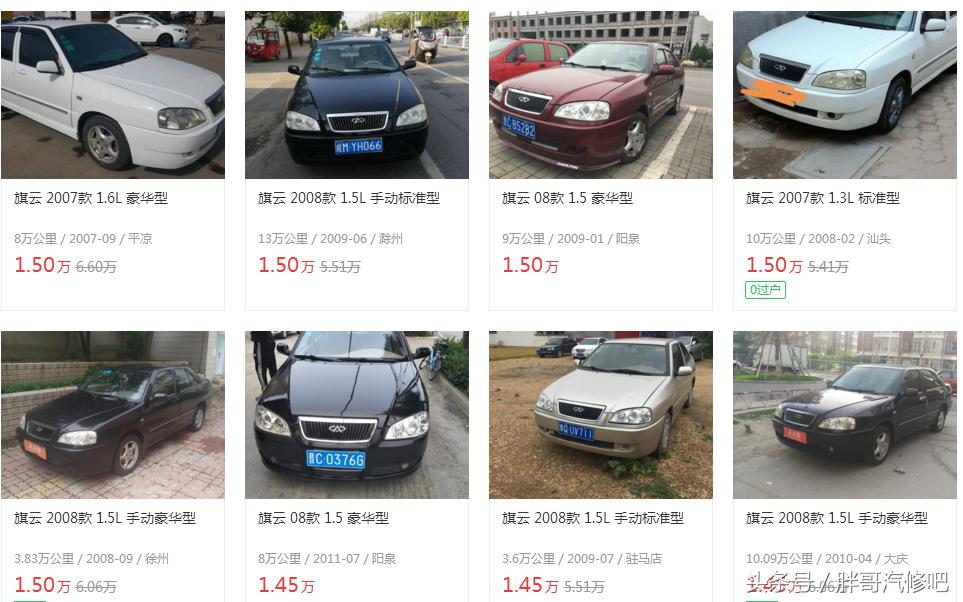Open the 旗云 2007款 1.3L 标准型 listing from 汕头

coord(822,198)
